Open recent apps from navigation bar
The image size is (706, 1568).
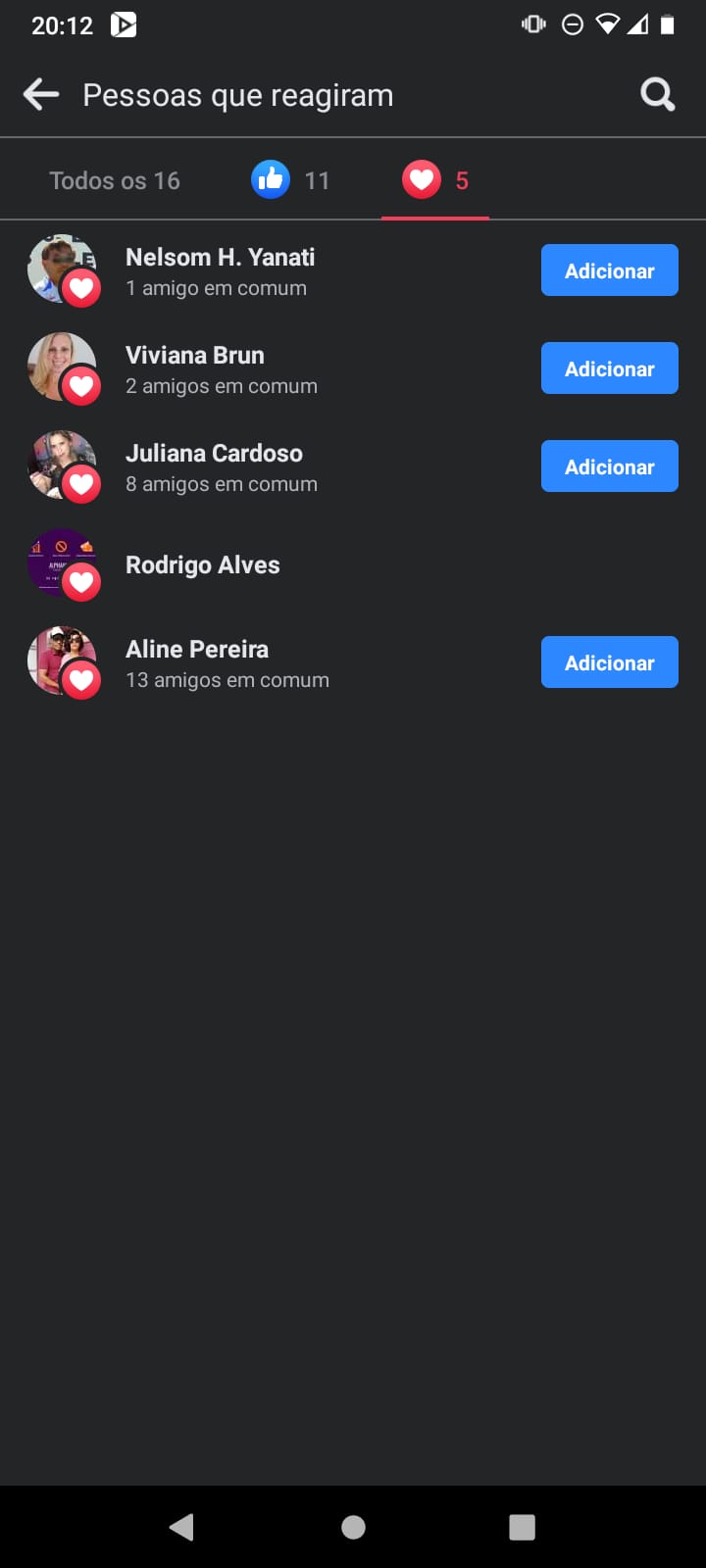522,1527
